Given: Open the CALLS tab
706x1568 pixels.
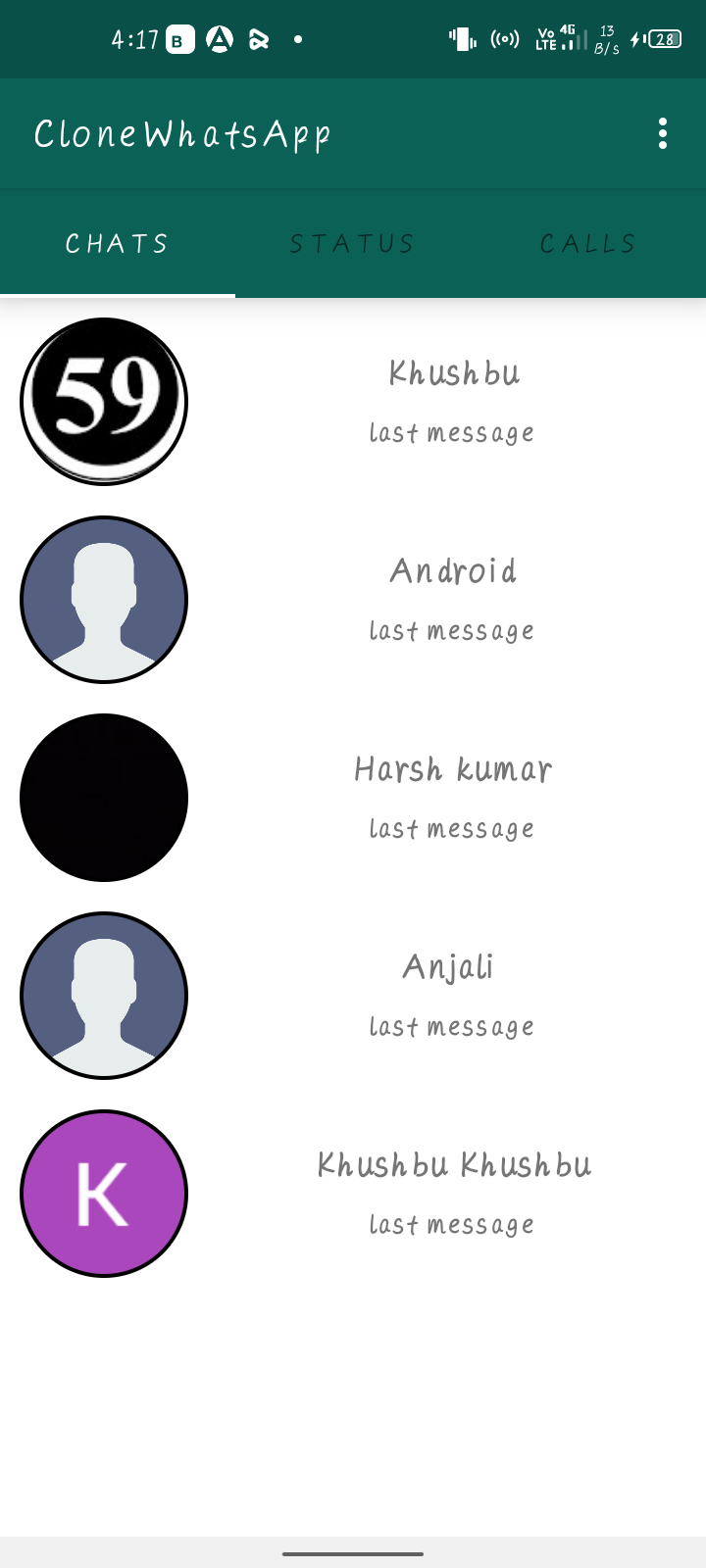Looking at the screenshot, I should point(587,243).
